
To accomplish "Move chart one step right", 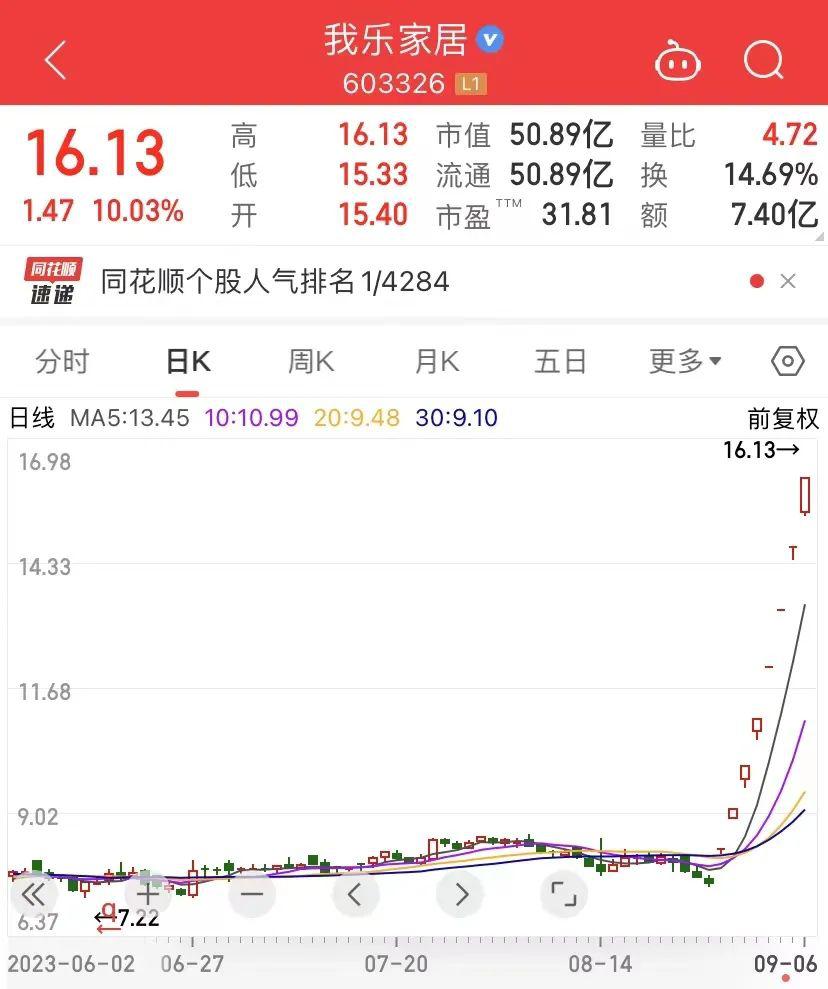I will point(460,893).
